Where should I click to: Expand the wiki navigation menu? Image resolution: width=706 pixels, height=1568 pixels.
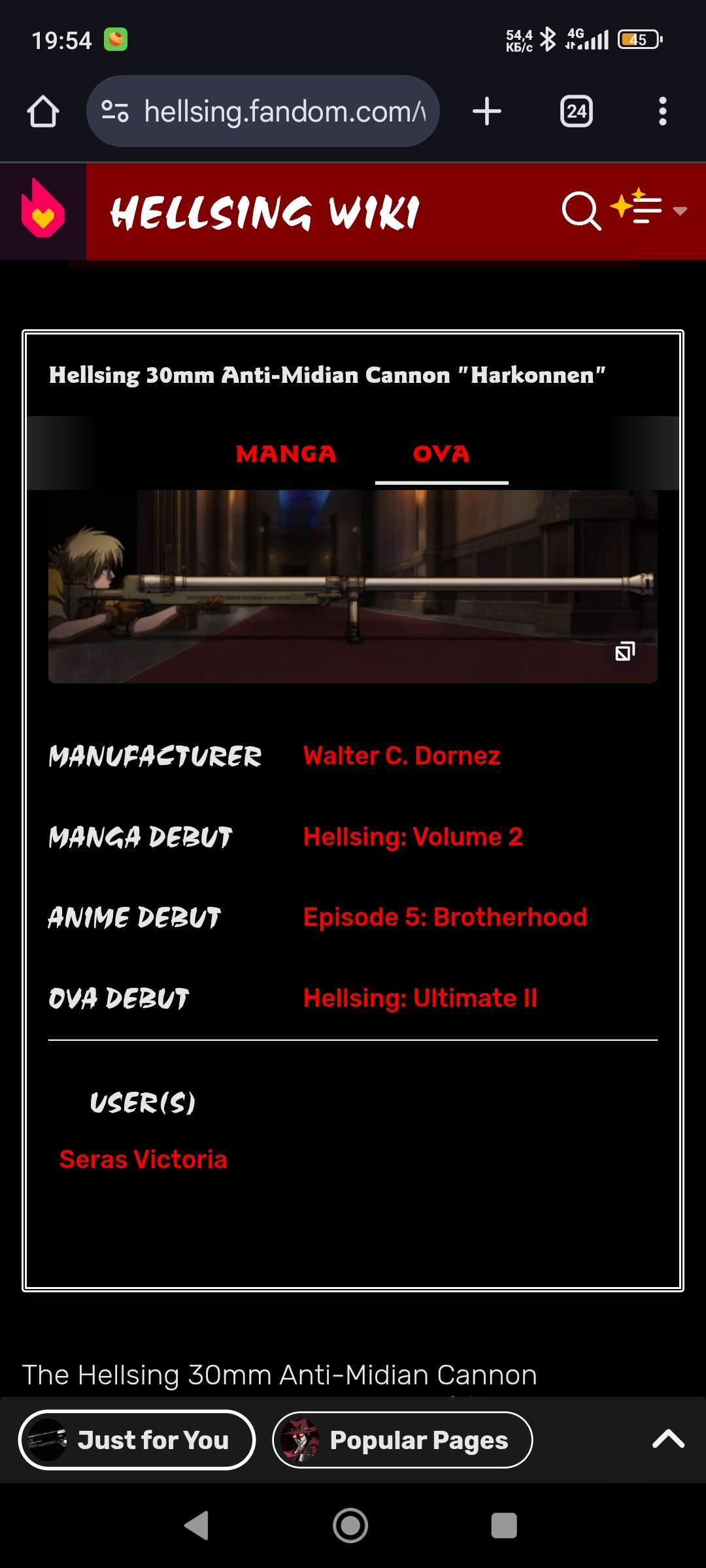[x=648, y=209]
